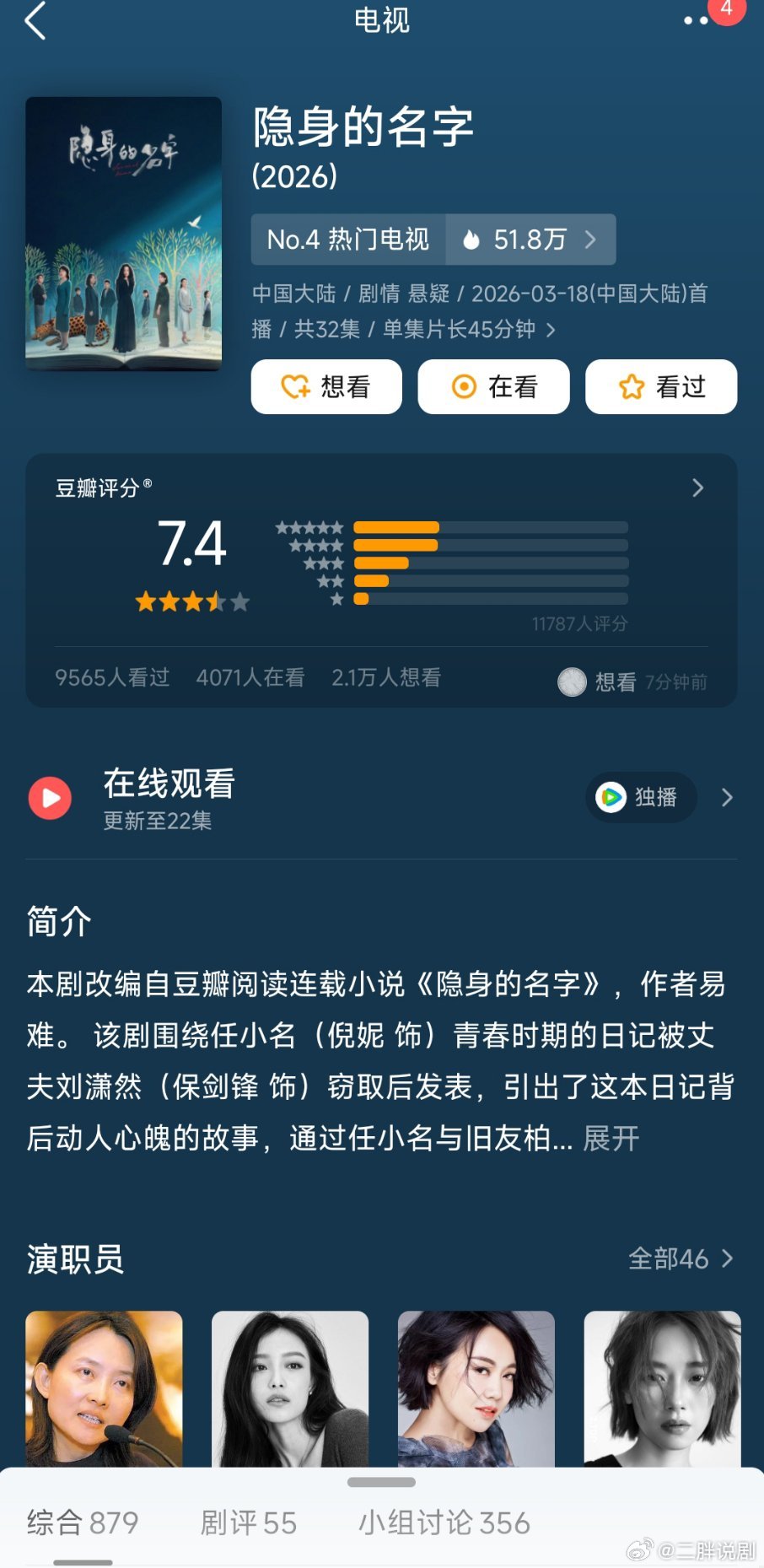
Task: Tap the flame icon showing 51.8万 heat
Action: (472, 240)
